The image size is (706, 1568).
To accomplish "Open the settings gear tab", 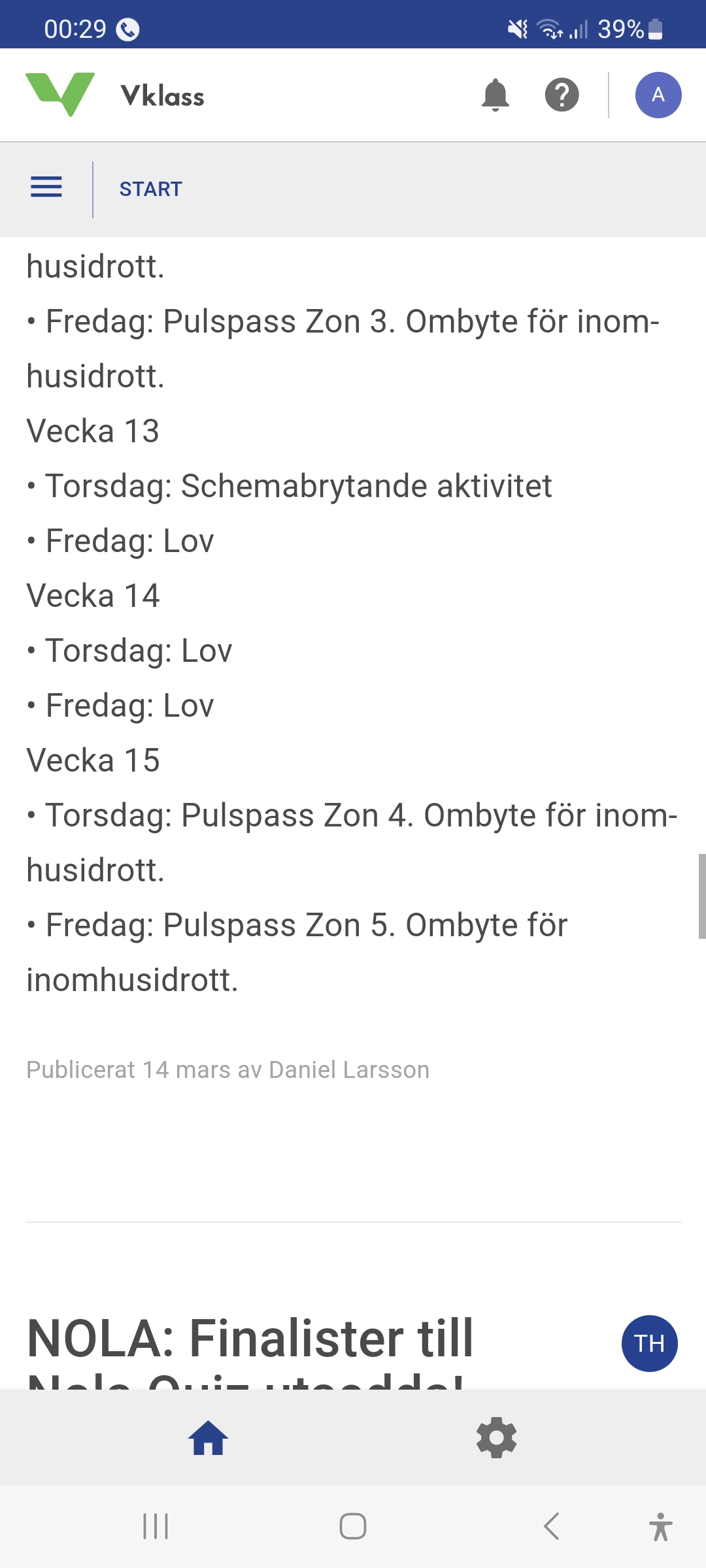I will pos(496,1439).
